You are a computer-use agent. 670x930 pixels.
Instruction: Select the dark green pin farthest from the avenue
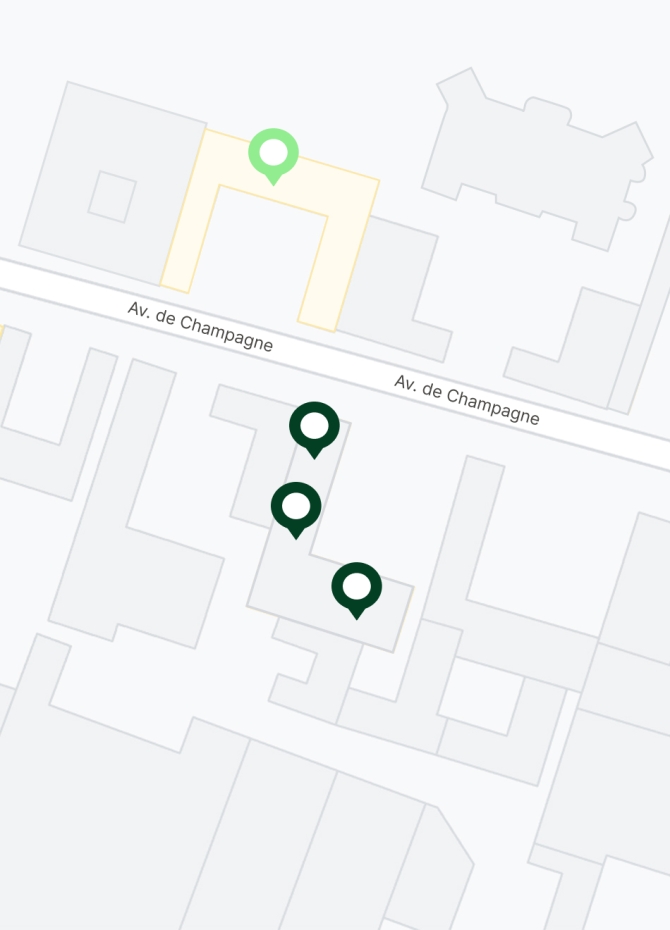(x=357, y=588)
